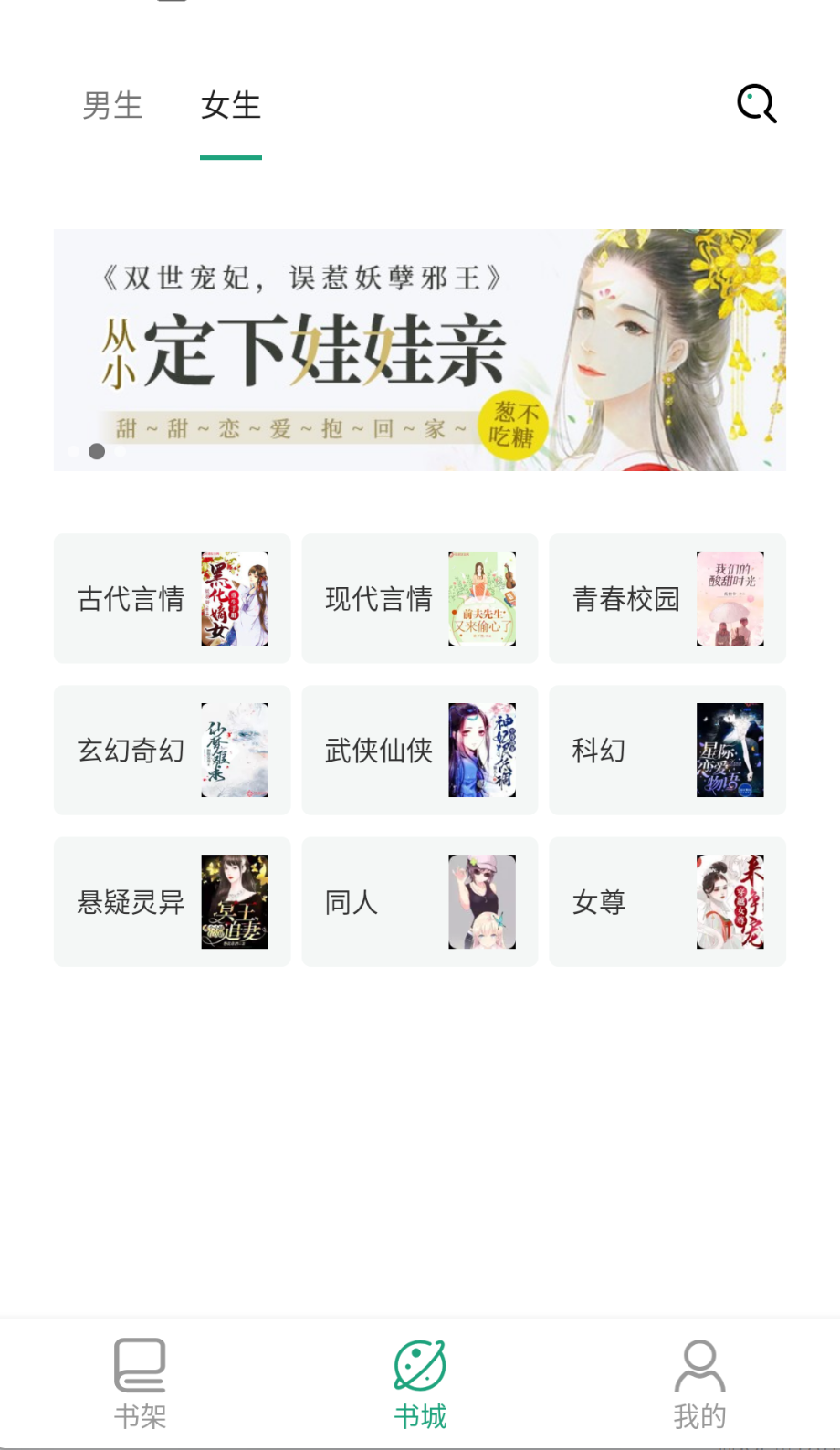Open the 女尊 category
Image resolution: width=840 pixels, height=1450 pixels.
667,901
